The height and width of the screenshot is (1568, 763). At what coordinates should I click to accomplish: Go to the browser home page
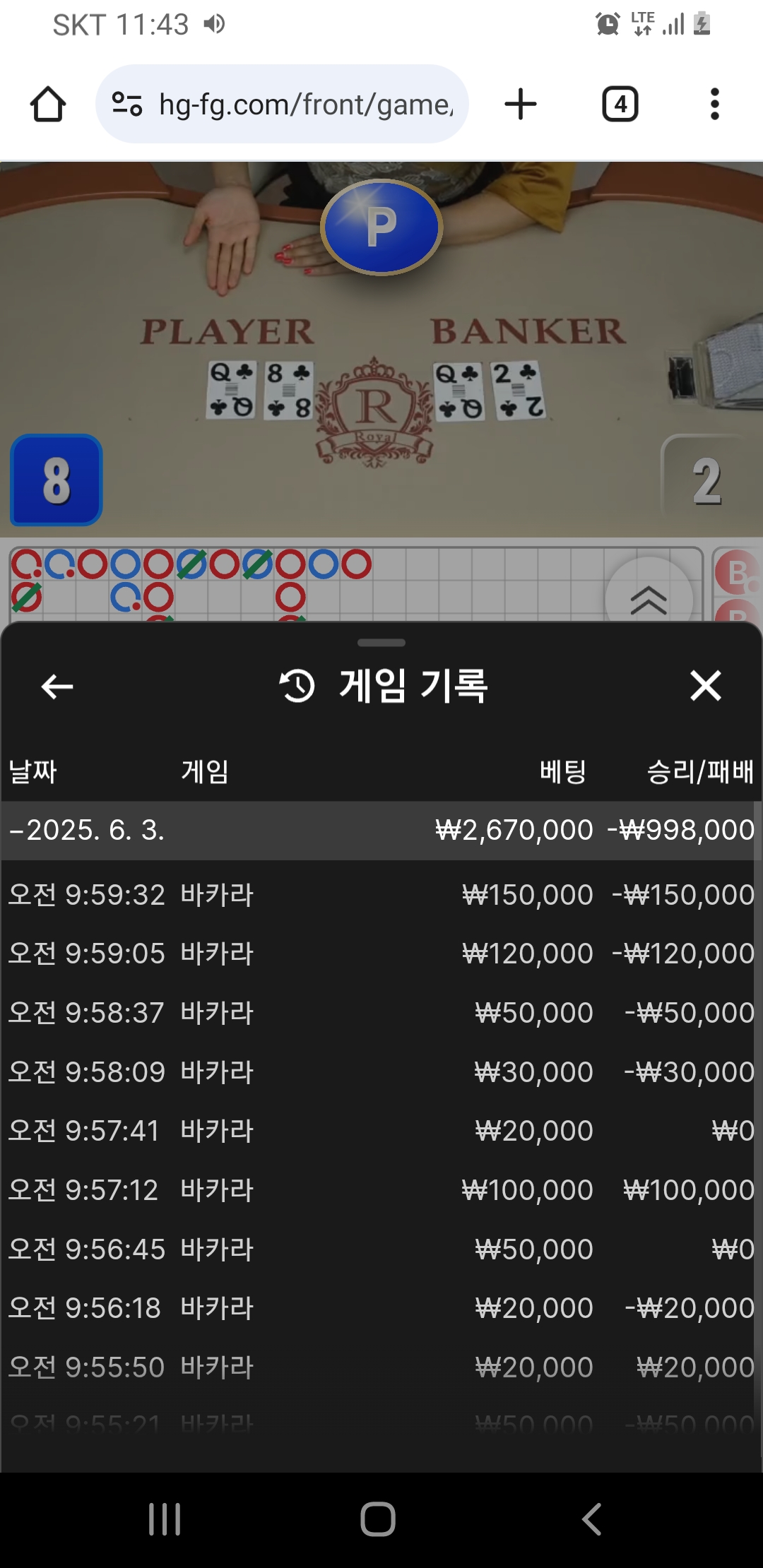click(48, 105)
